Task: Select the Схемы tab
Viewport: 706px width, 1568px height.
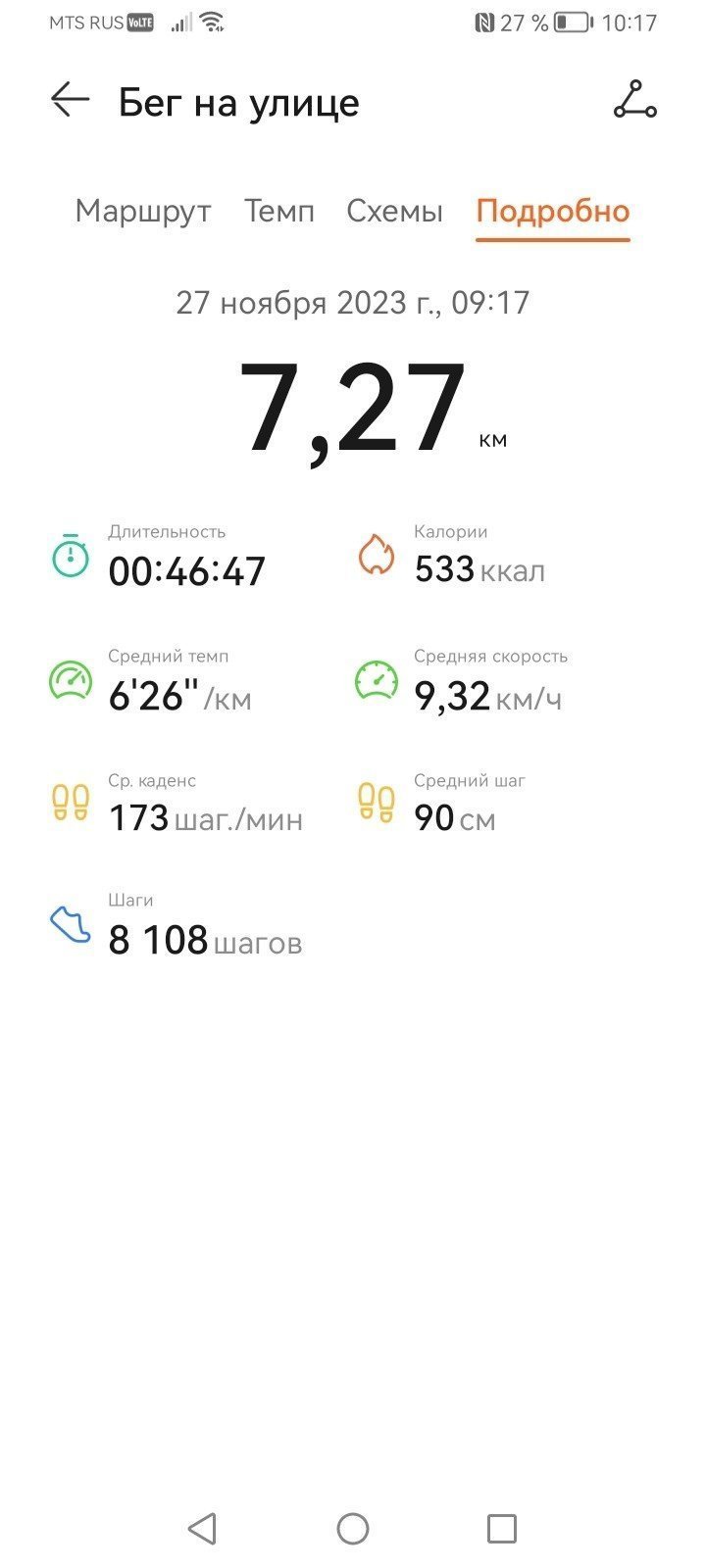Action: (x=395, y=212)
